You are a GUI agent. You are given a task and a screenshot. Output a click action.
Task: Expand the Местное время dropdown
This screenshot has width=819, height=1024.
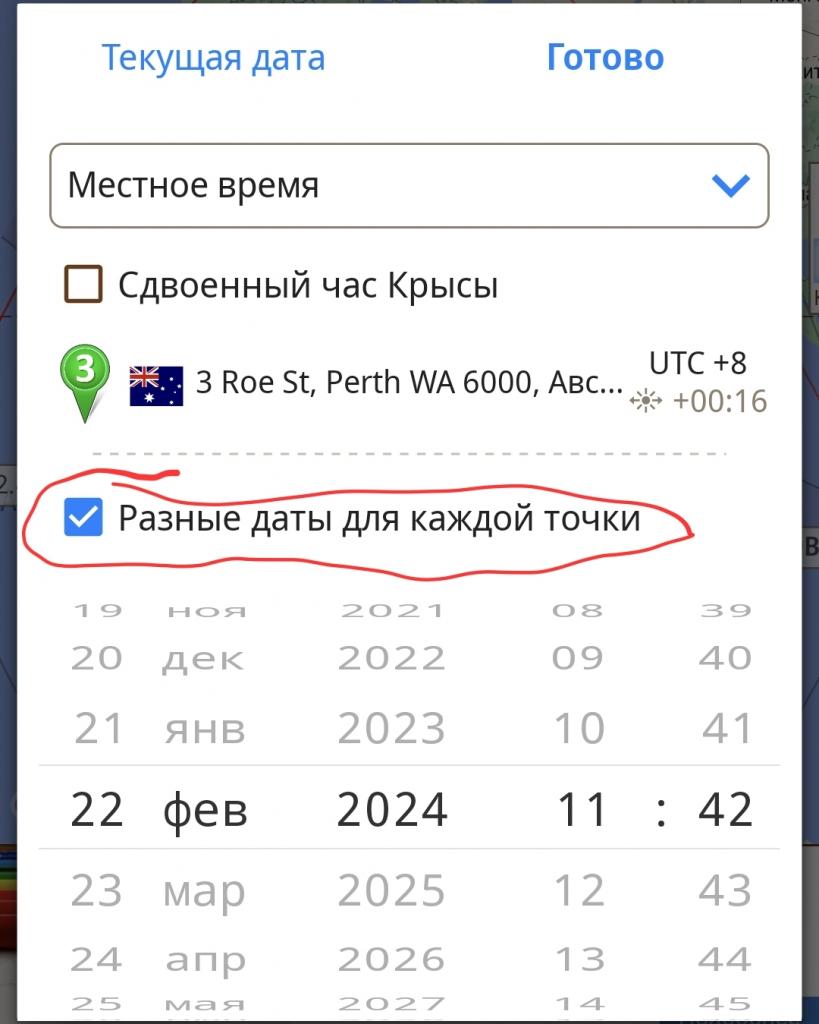coord(409,186)
